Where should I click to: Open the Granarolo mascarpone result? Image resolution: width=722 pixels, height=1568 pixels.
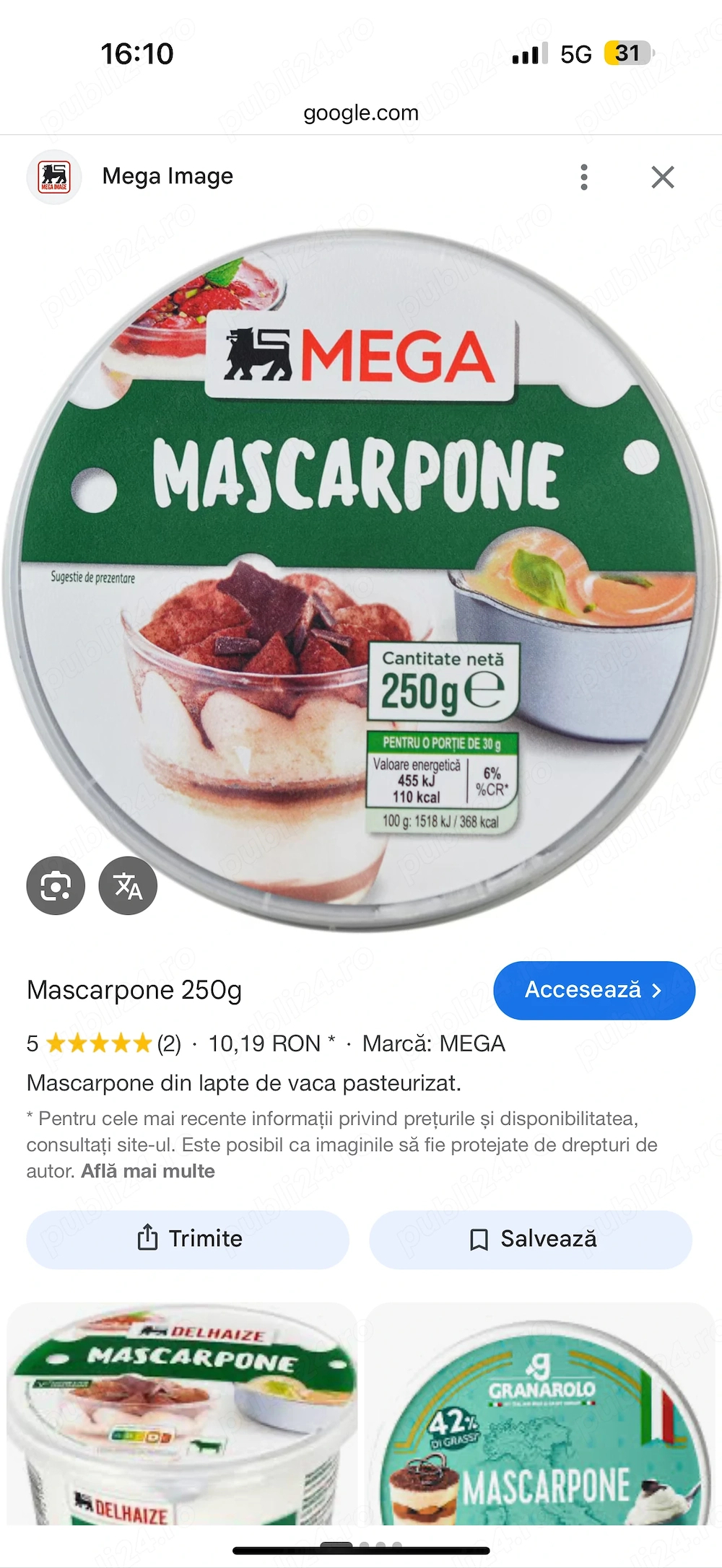(540, 1414)
